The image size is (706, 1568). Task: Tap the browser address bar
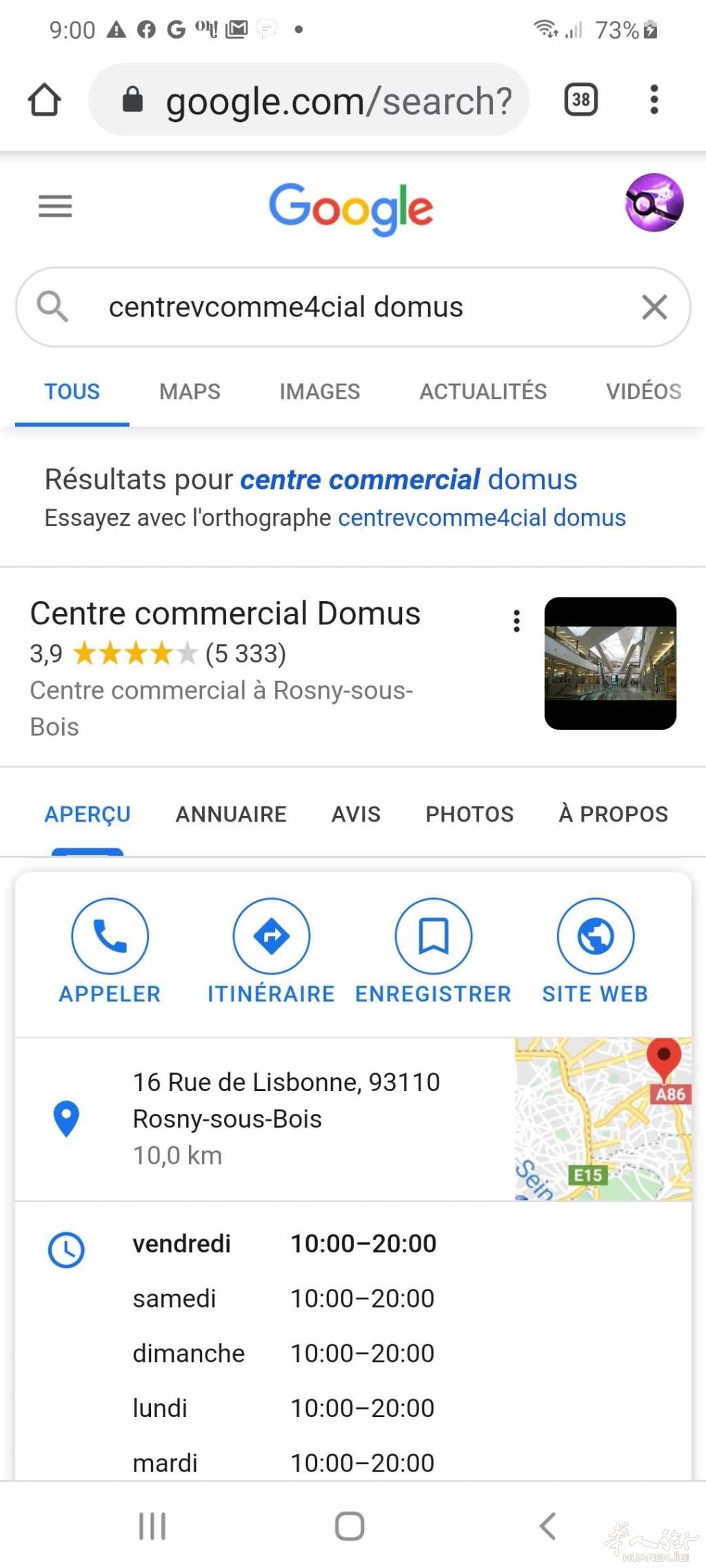pyautogui.click(x=308, y=100)
